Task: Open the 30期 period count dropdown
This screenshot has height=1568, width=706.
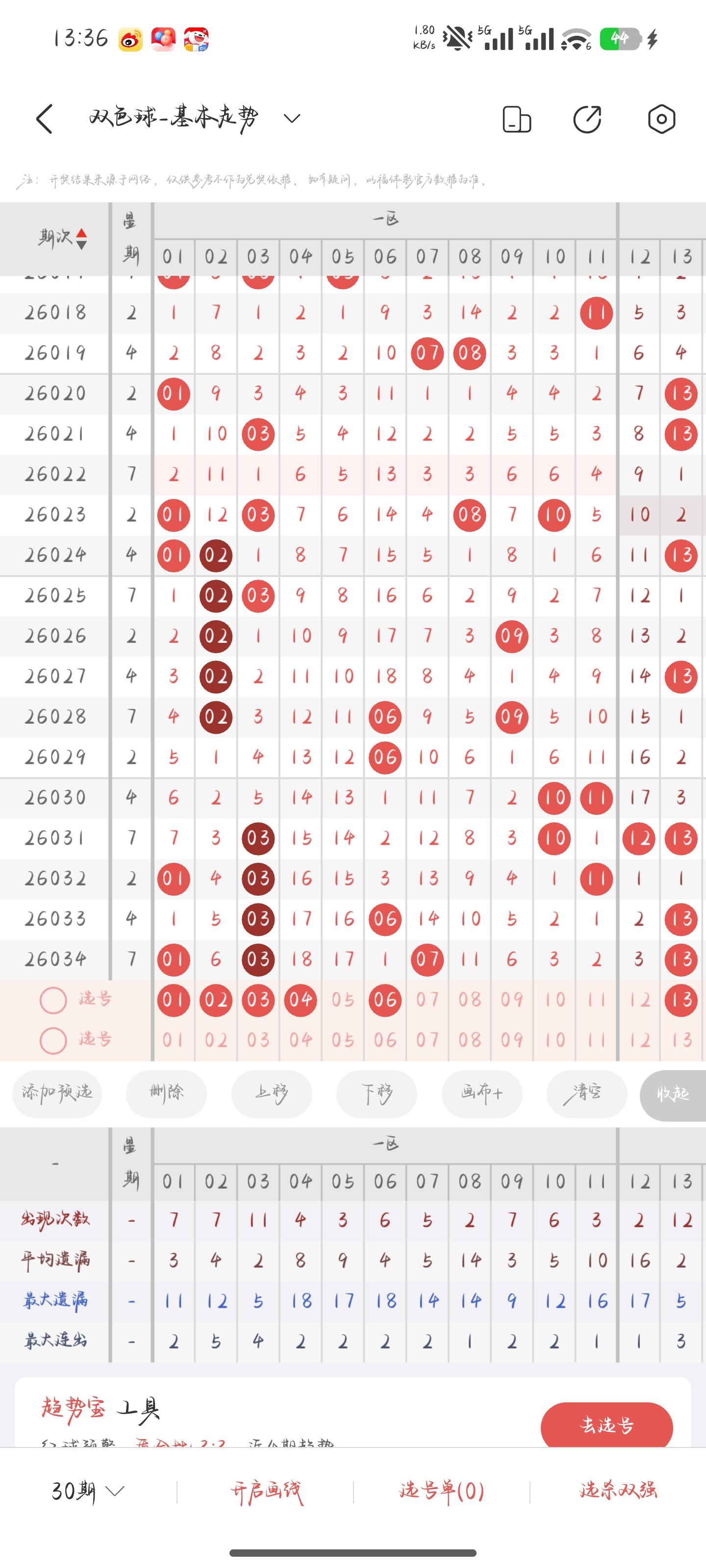Action: (88, 1491)
